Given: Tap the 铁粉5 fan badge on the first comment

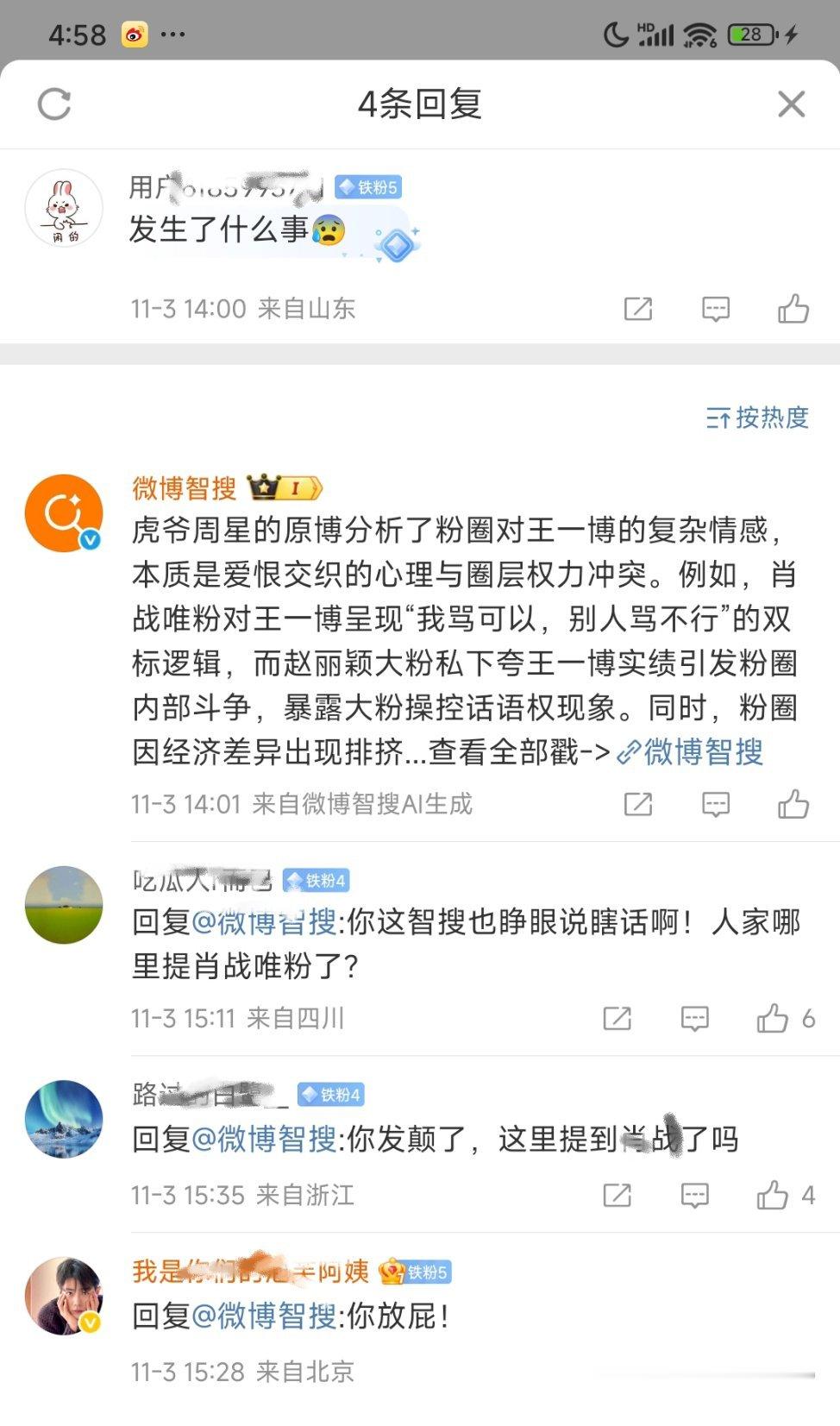Looking at the screenshot, I should click(x=370, y=186).
